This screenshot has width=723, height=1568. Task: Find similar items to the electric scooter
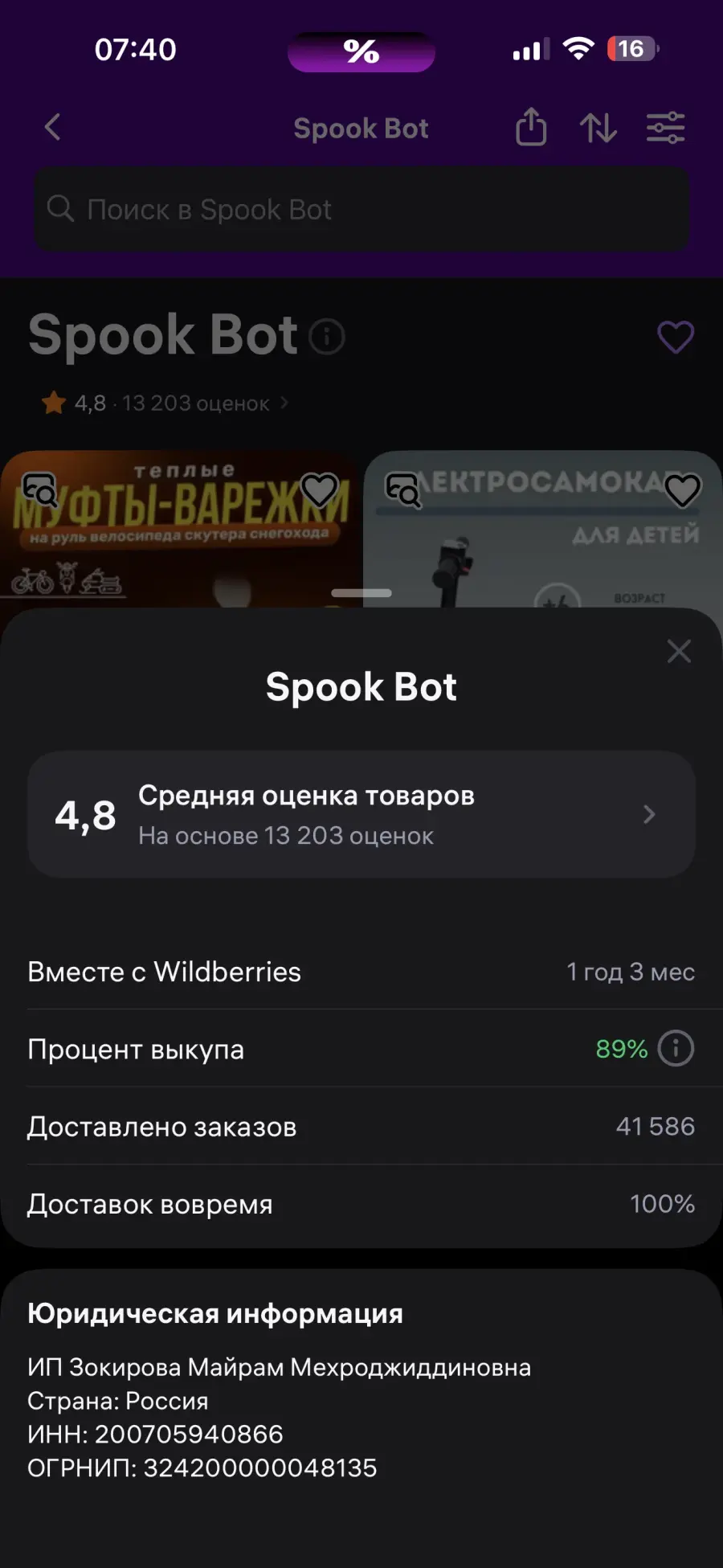pyautogui.click(x=403, y=489)
